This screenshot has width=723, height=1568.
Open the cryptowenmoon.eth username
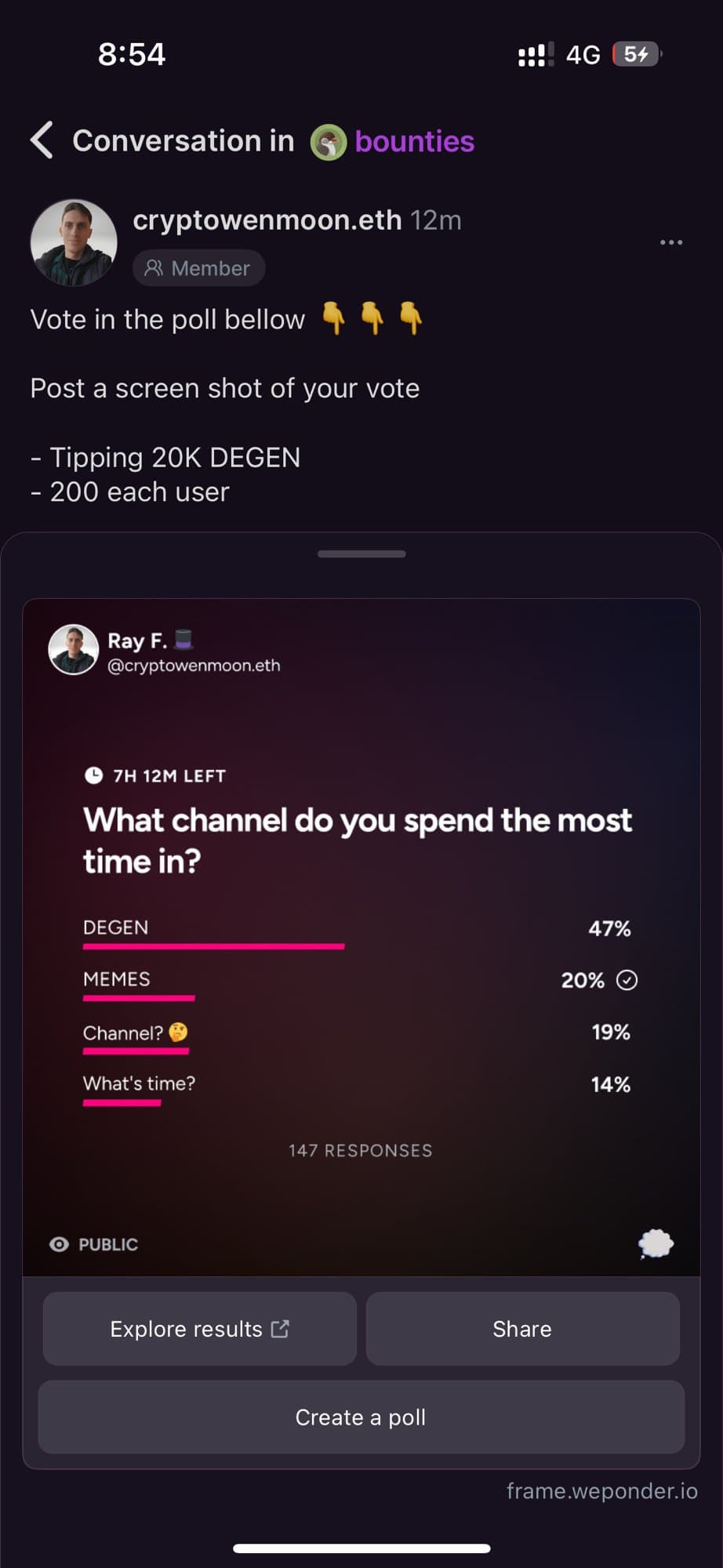point(267,220)
